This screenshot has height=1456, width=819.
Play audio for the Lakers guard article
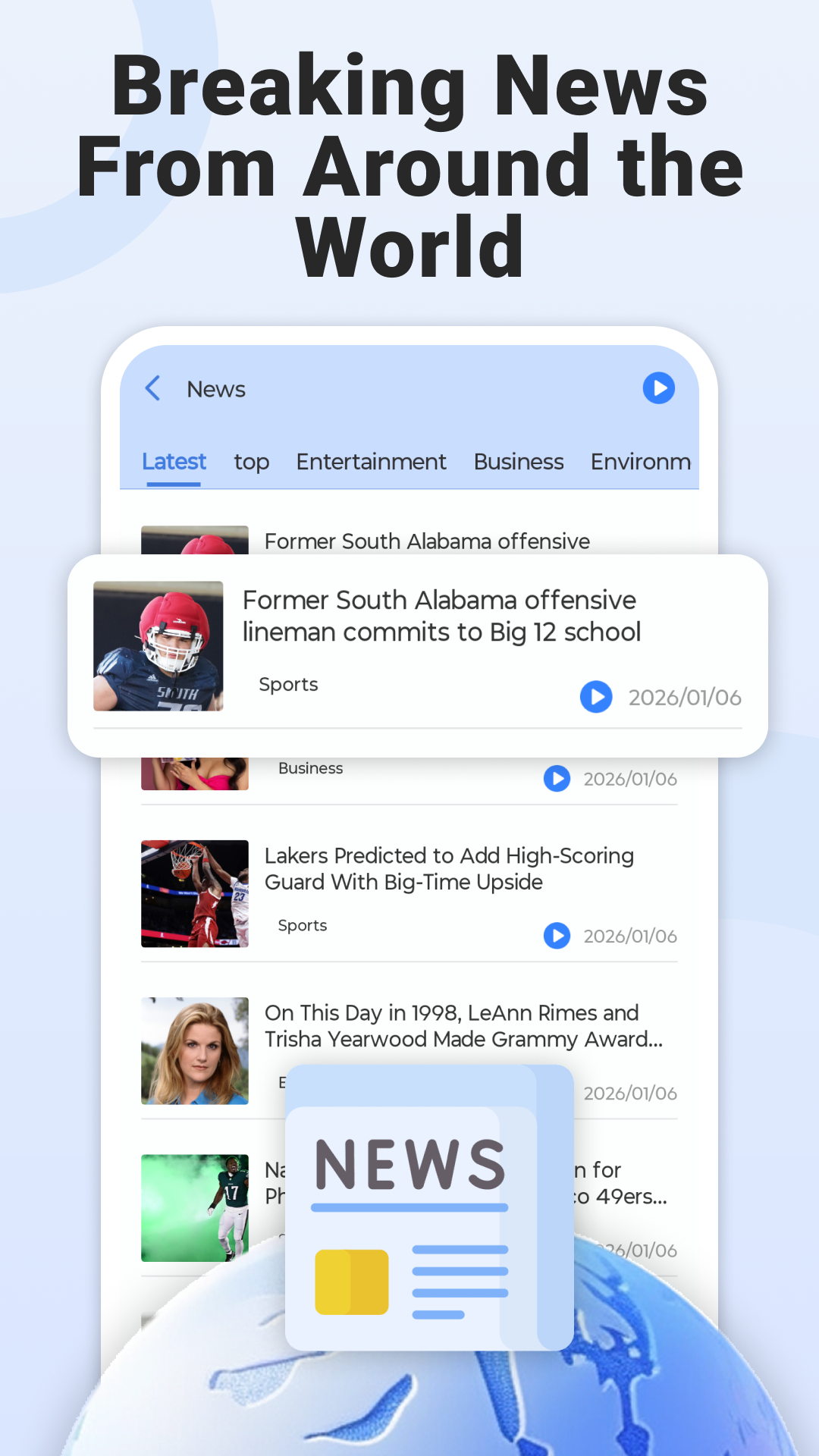click(x=557, y=936)
